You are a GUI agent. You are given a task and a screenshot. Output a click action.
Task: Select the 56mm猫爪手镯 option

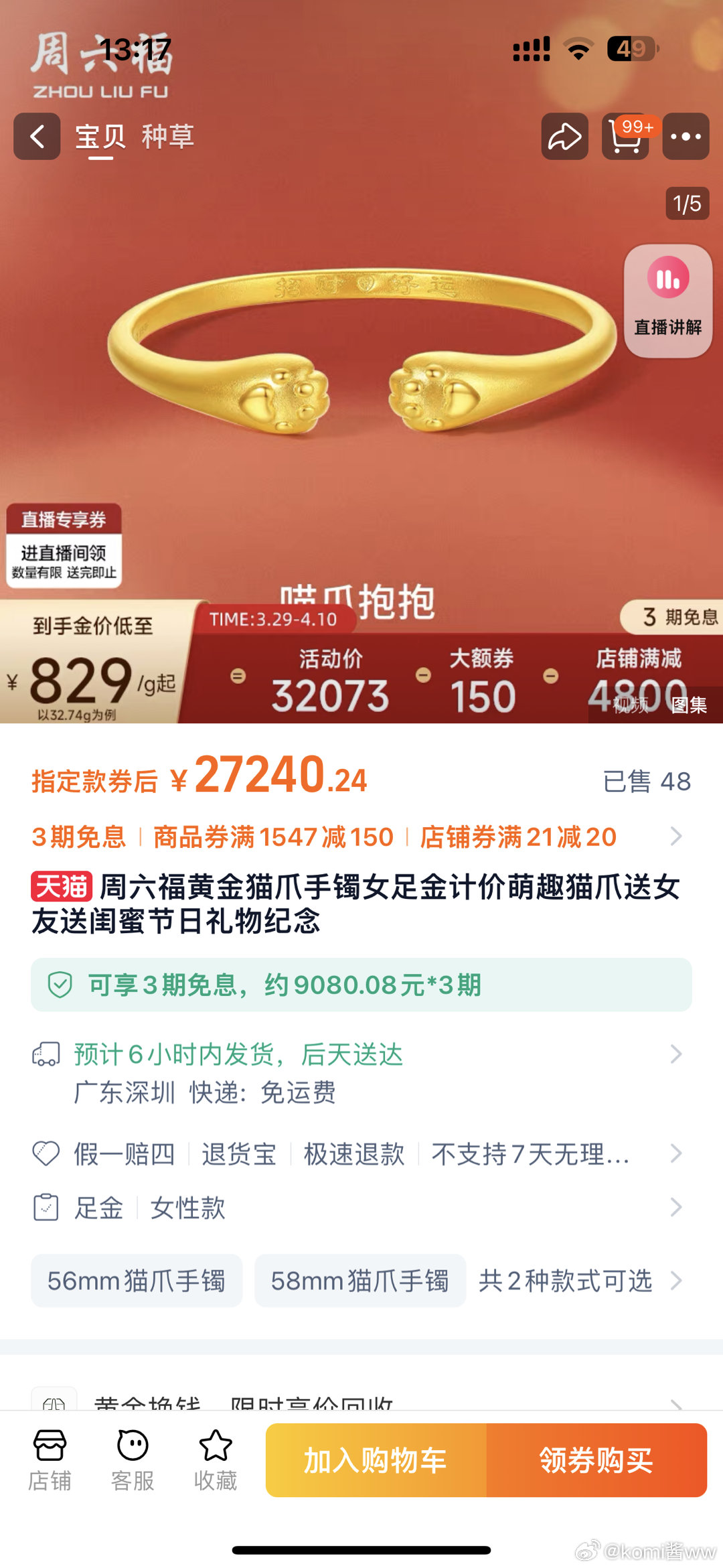pos(137,1281)
